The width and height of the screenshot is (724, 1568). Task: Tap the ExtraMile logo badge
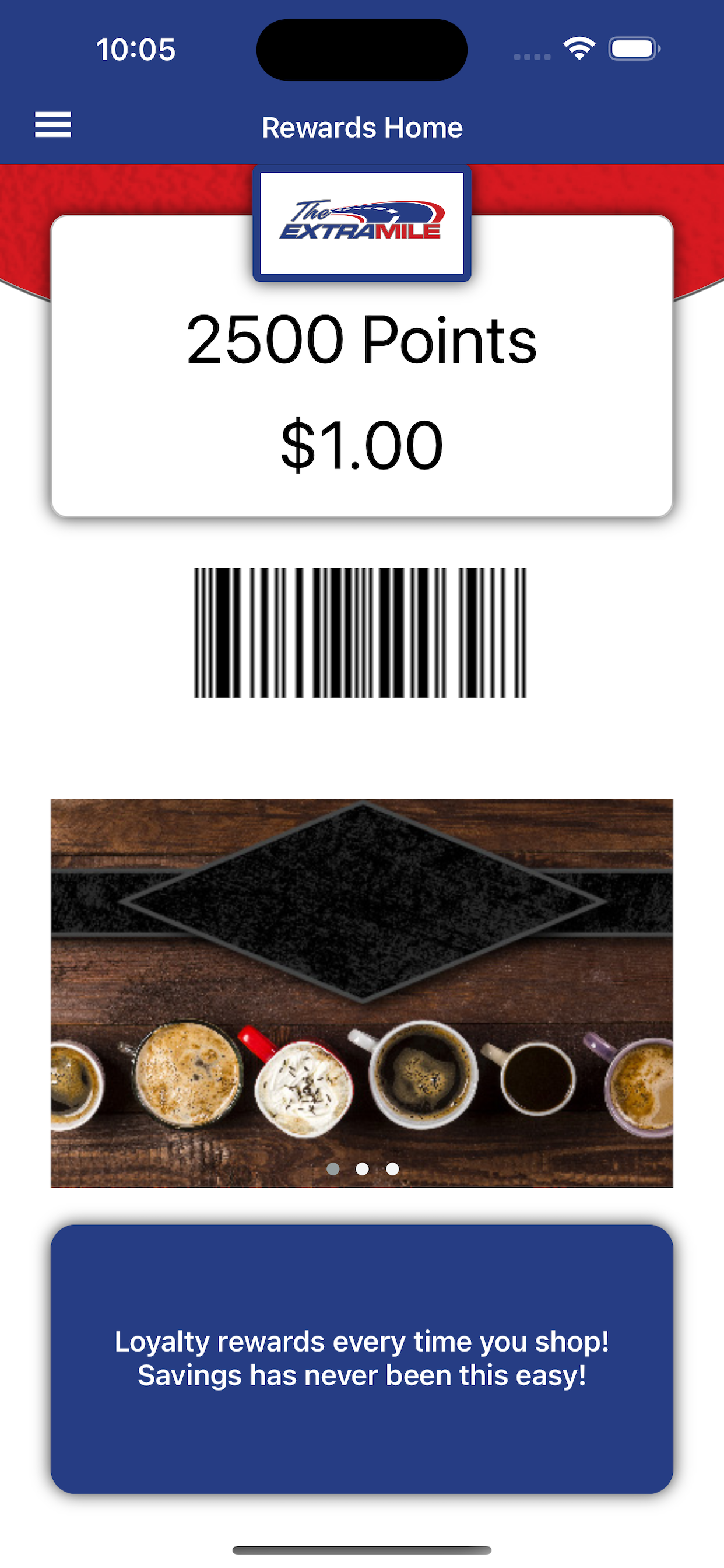(x=362, y=223)
